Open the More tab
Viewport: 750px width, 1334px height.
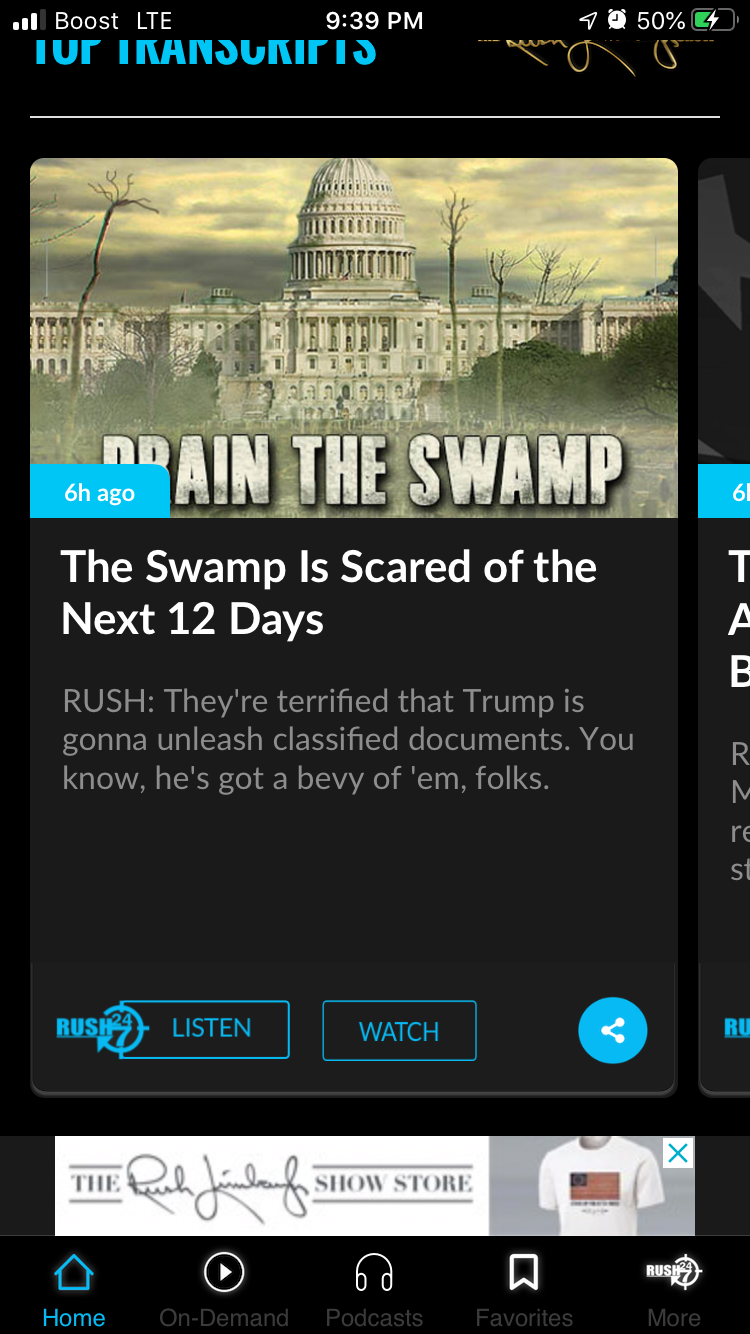[x=674, y=1289]
